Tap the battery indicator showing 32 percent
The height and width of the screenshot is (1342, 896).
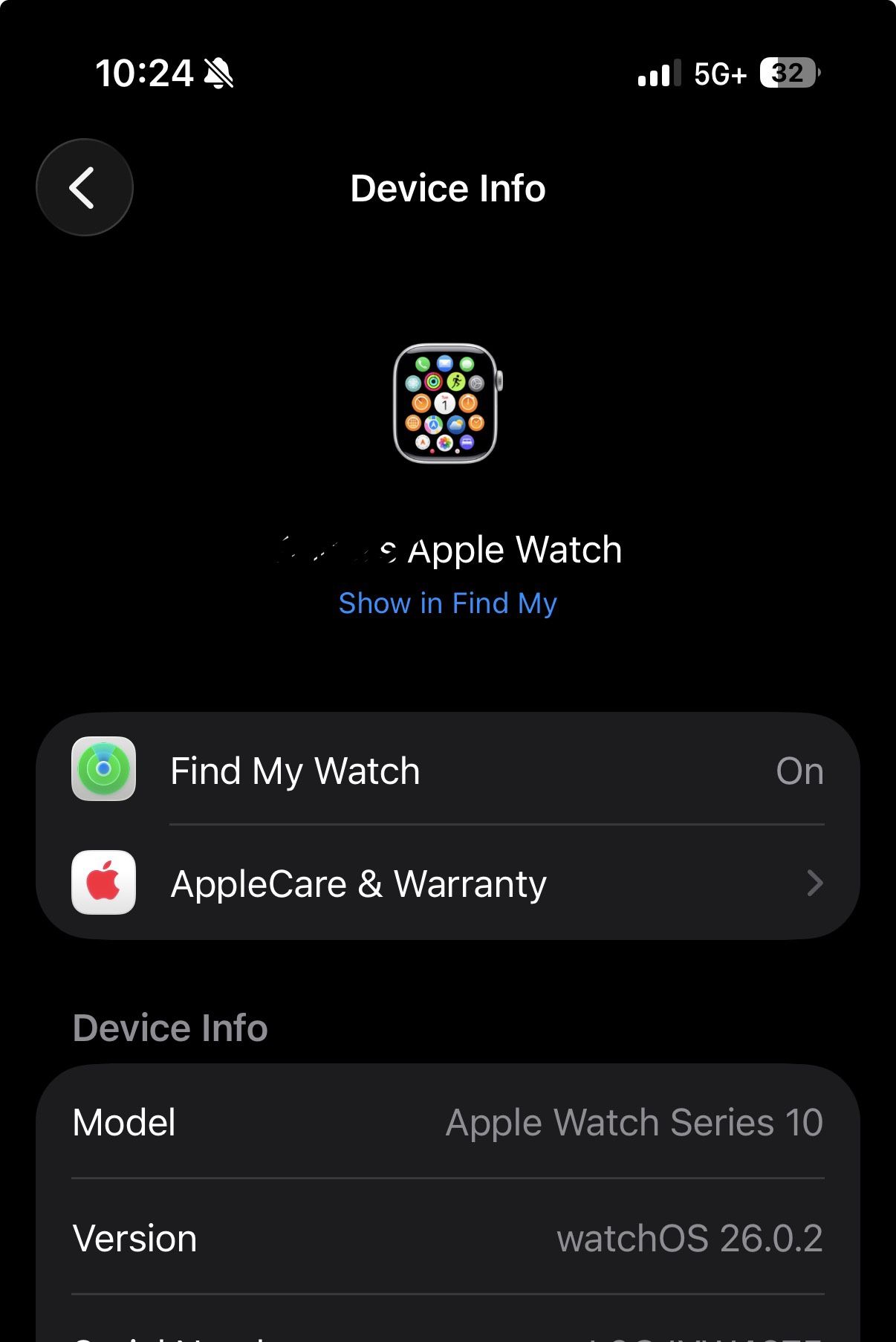(788, 73)
